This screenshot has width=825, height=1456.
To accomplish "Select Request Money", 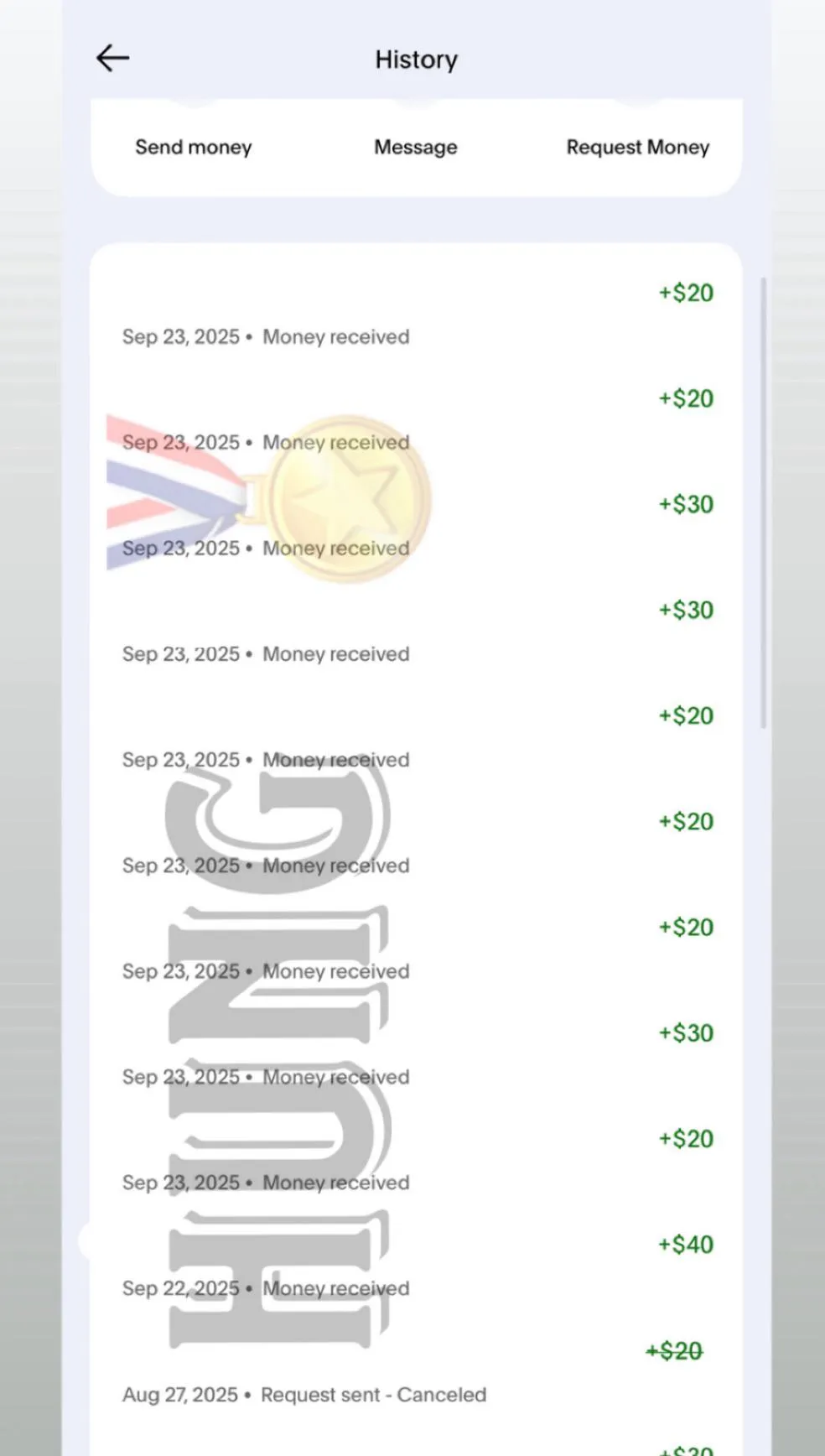I will pyautogui.click(x=637, y=147).
